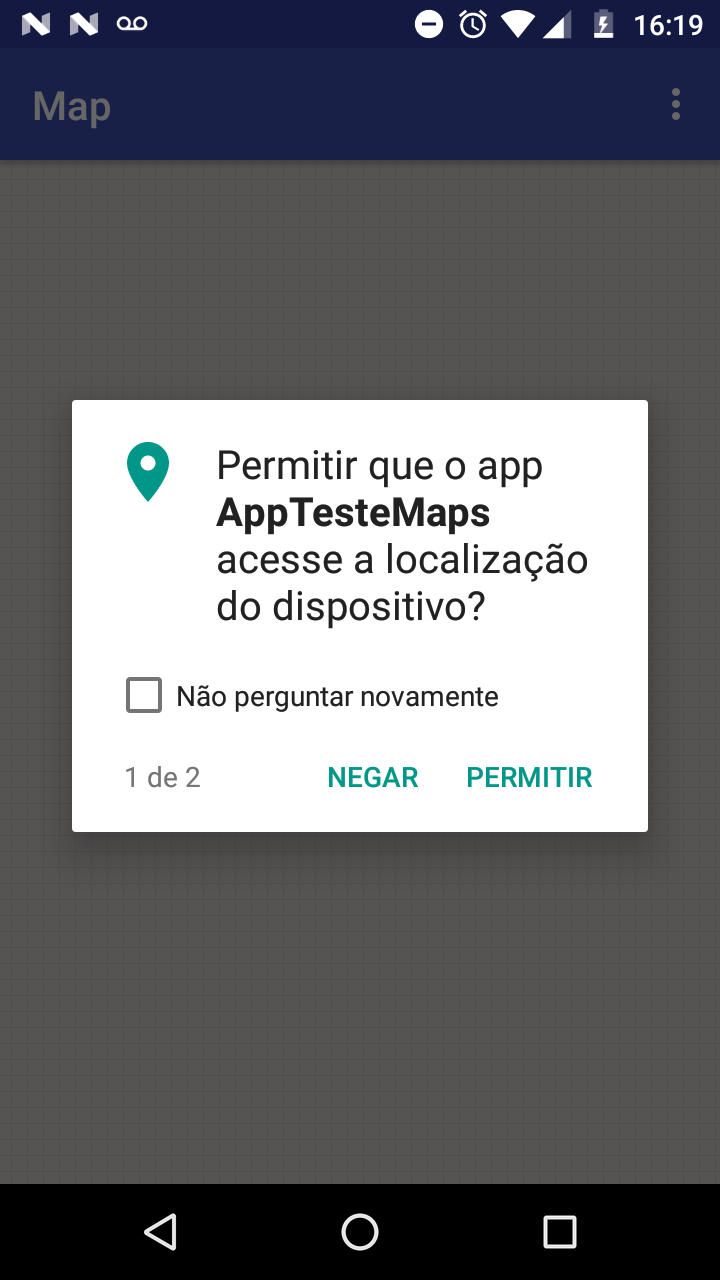Go back using the system back button

(x=160, y=1231)
